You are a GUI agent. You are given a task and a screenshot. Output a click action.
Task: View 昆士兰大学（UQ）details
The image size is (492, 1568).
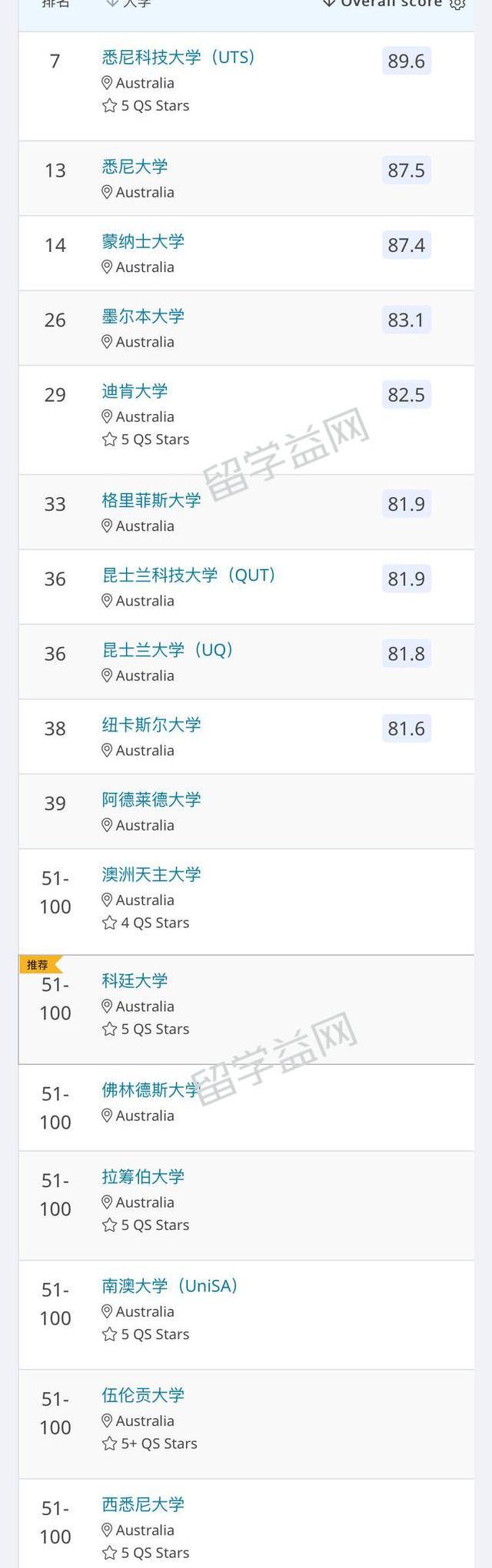(x=167, y=650)
